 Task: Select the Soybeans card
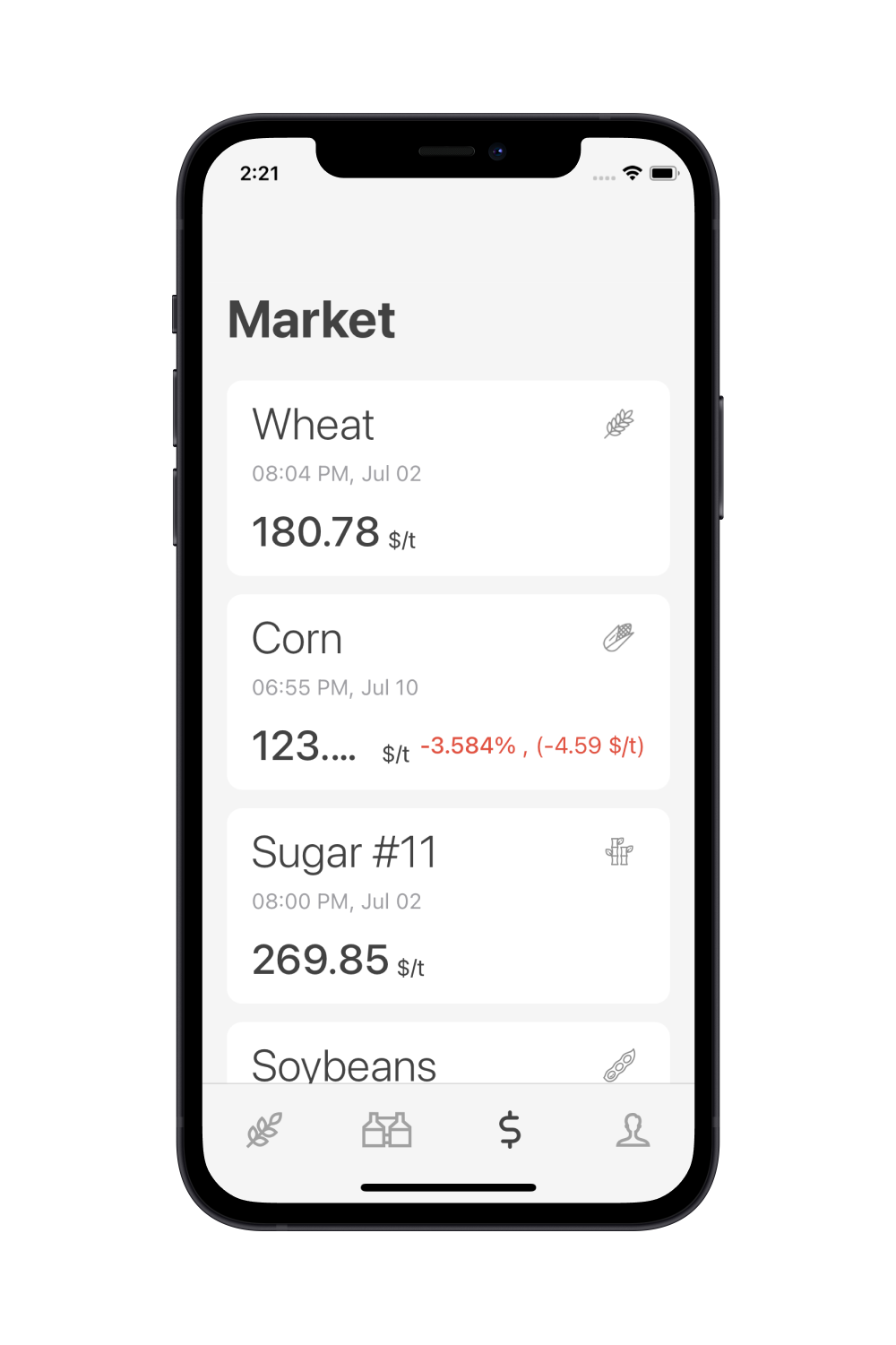(x=448, y=1057)
